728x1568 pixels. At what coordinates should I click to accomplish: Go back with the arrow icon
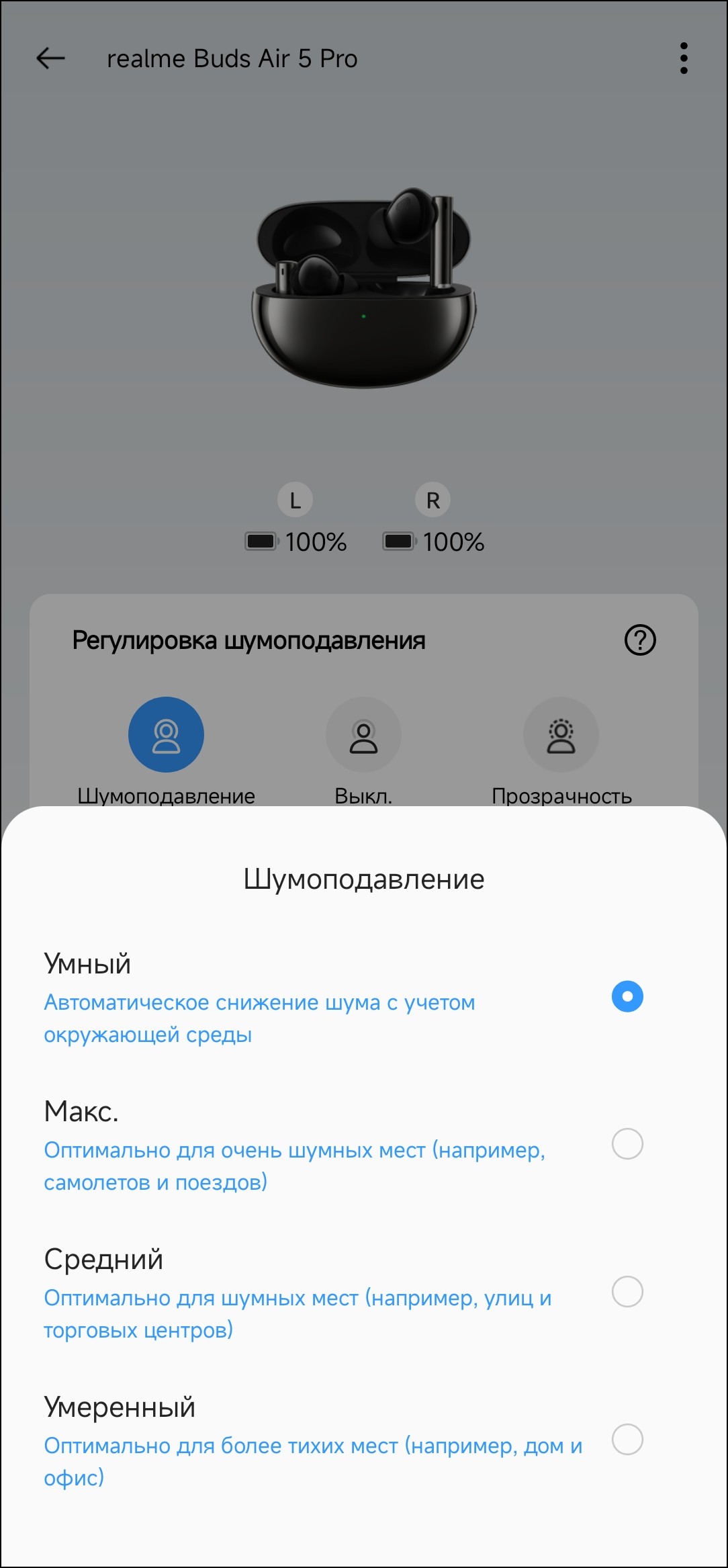pos(50,58)
